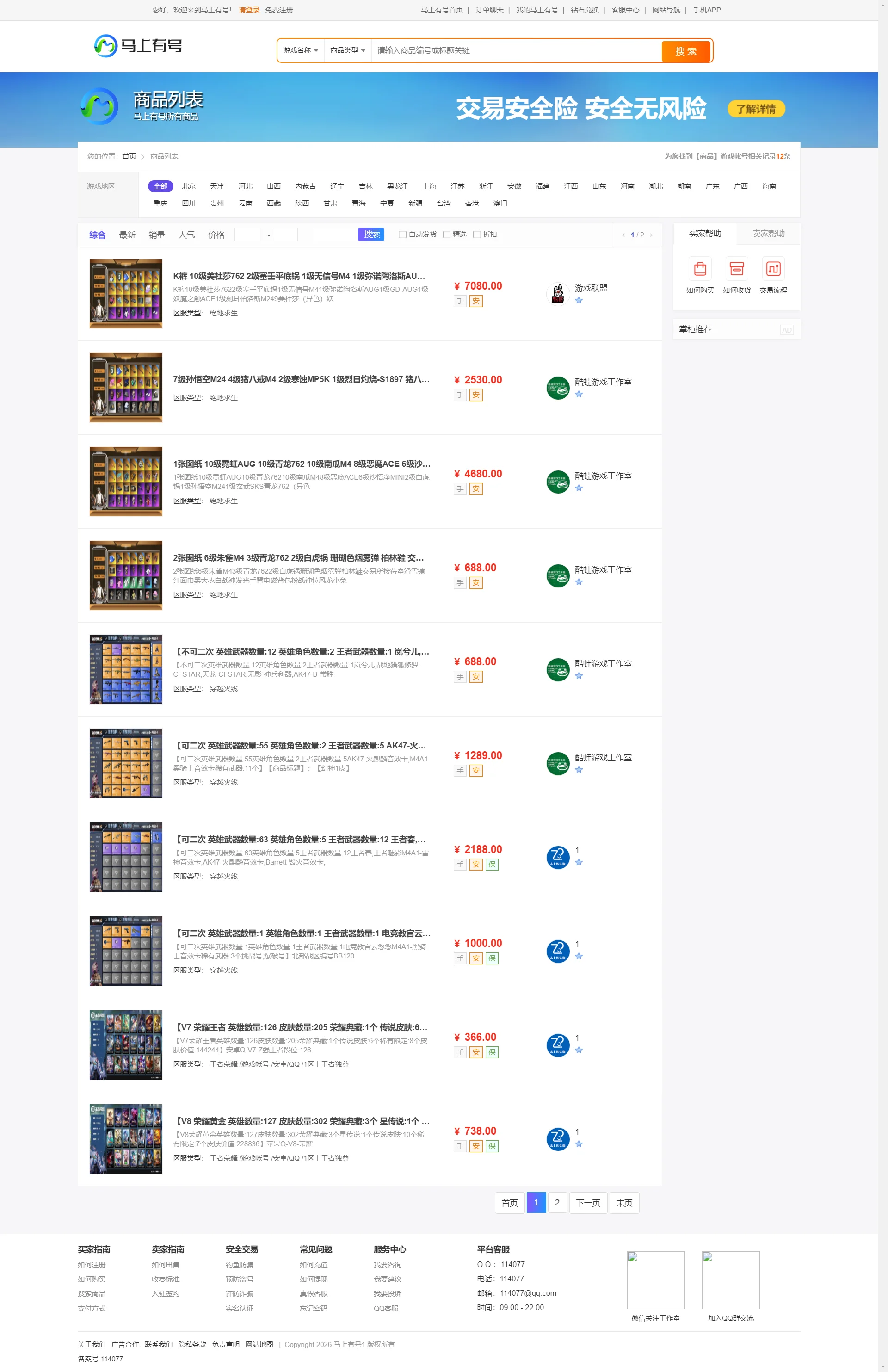The height and width of the screenshot is (1372, 888).
Task: Open the 游戏名称 dropdown
Action: 300,51
